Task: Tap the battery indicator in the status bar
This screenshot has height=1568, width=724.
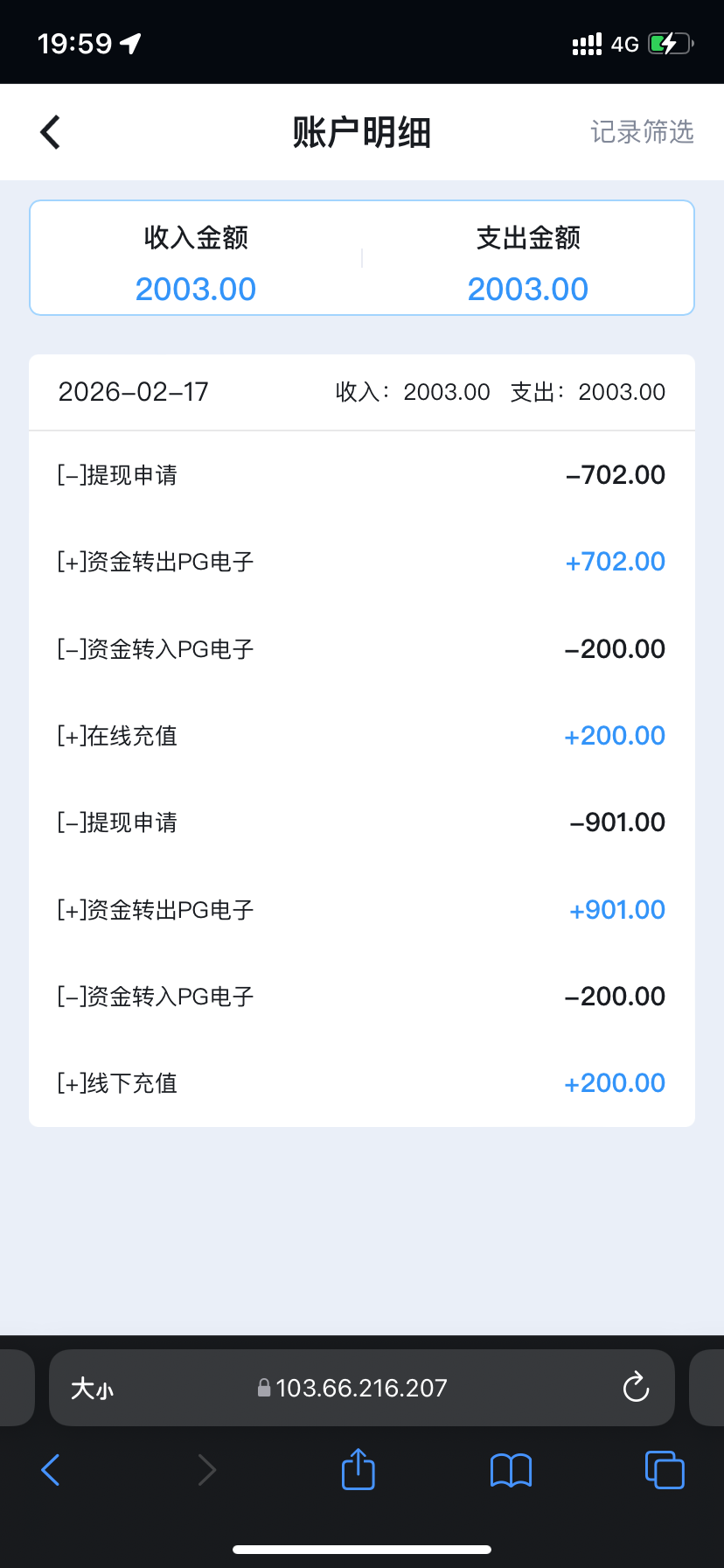Action: tap(668, 43)
